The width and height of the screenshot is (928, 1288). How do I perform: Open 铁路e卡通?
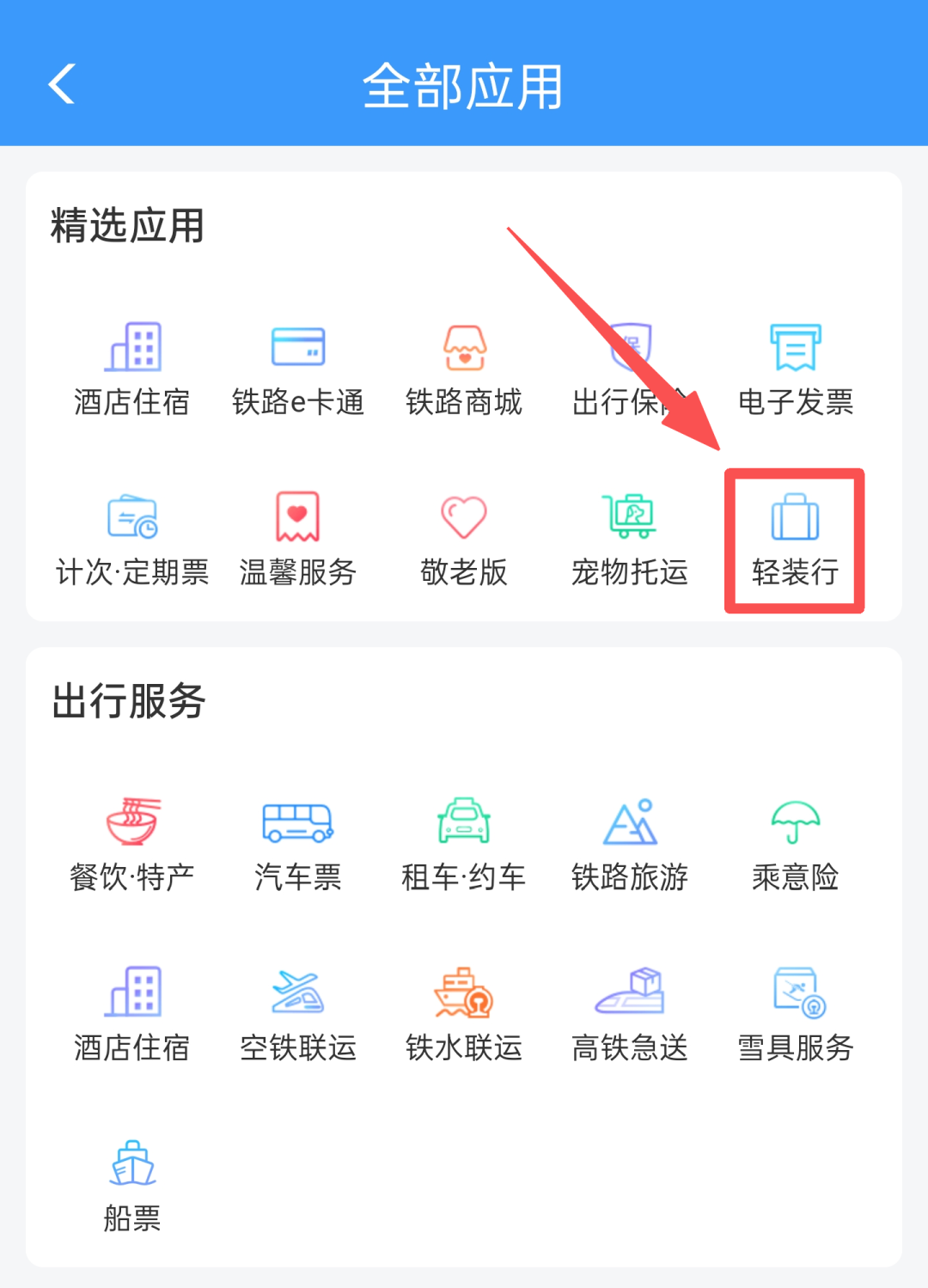tap(298, 365)
